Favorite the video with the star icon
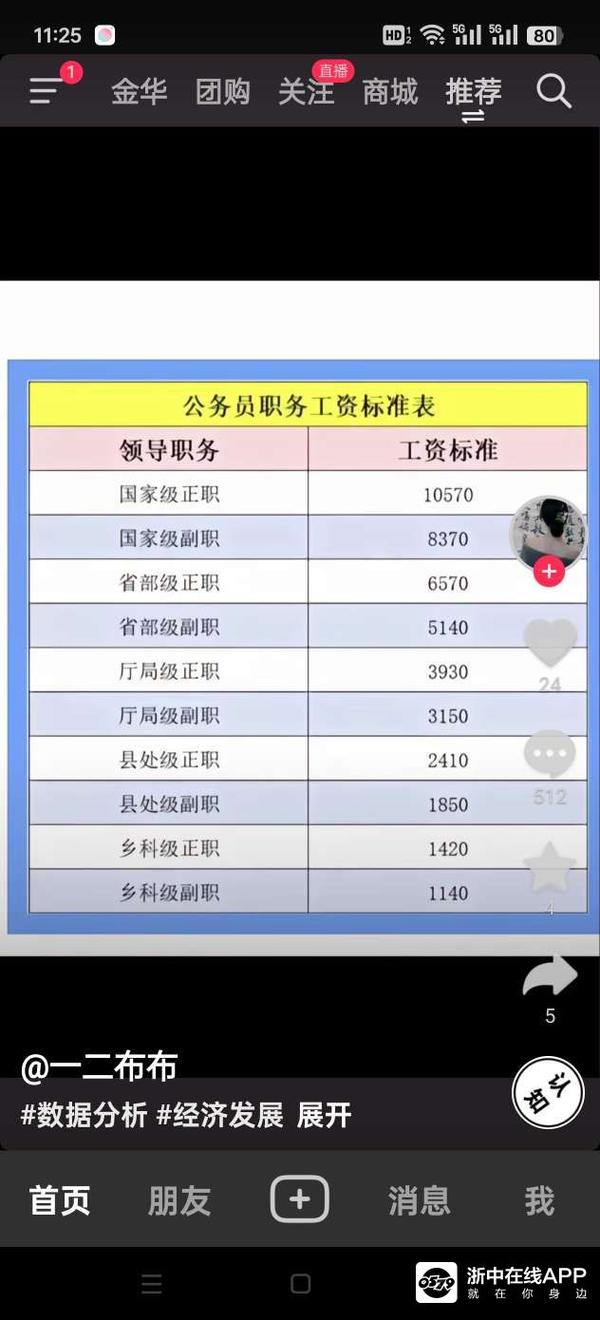Screen dimensions: 600x1320 [x=550, y=867]
